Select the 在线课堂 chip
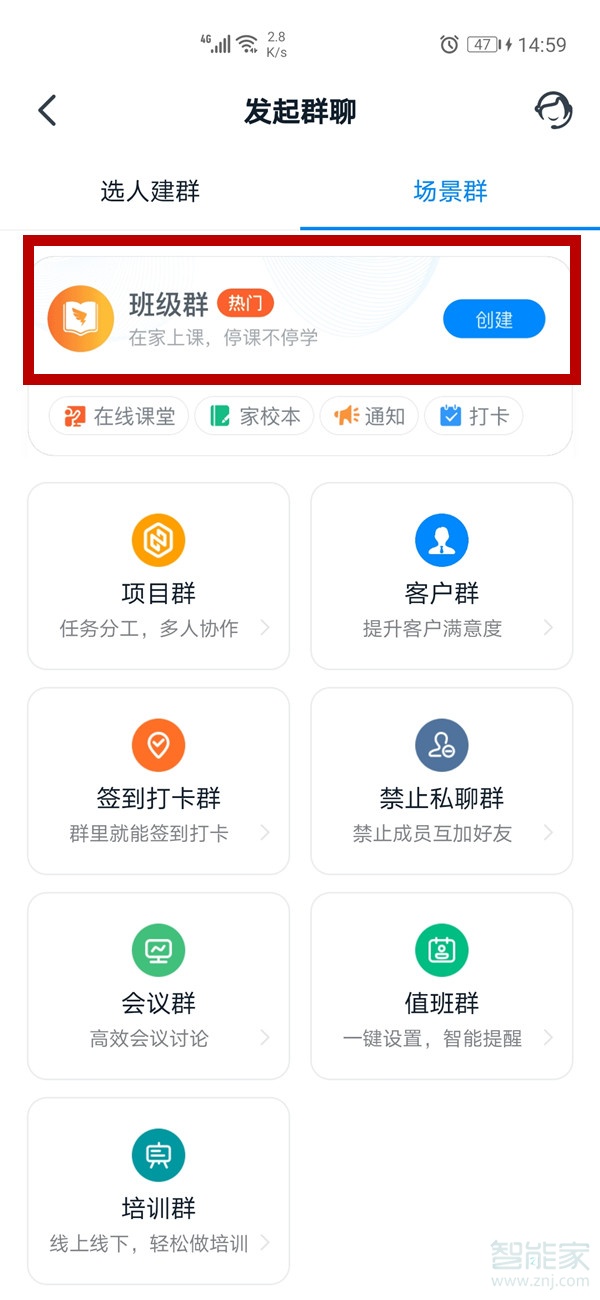 tap(119, 416)
